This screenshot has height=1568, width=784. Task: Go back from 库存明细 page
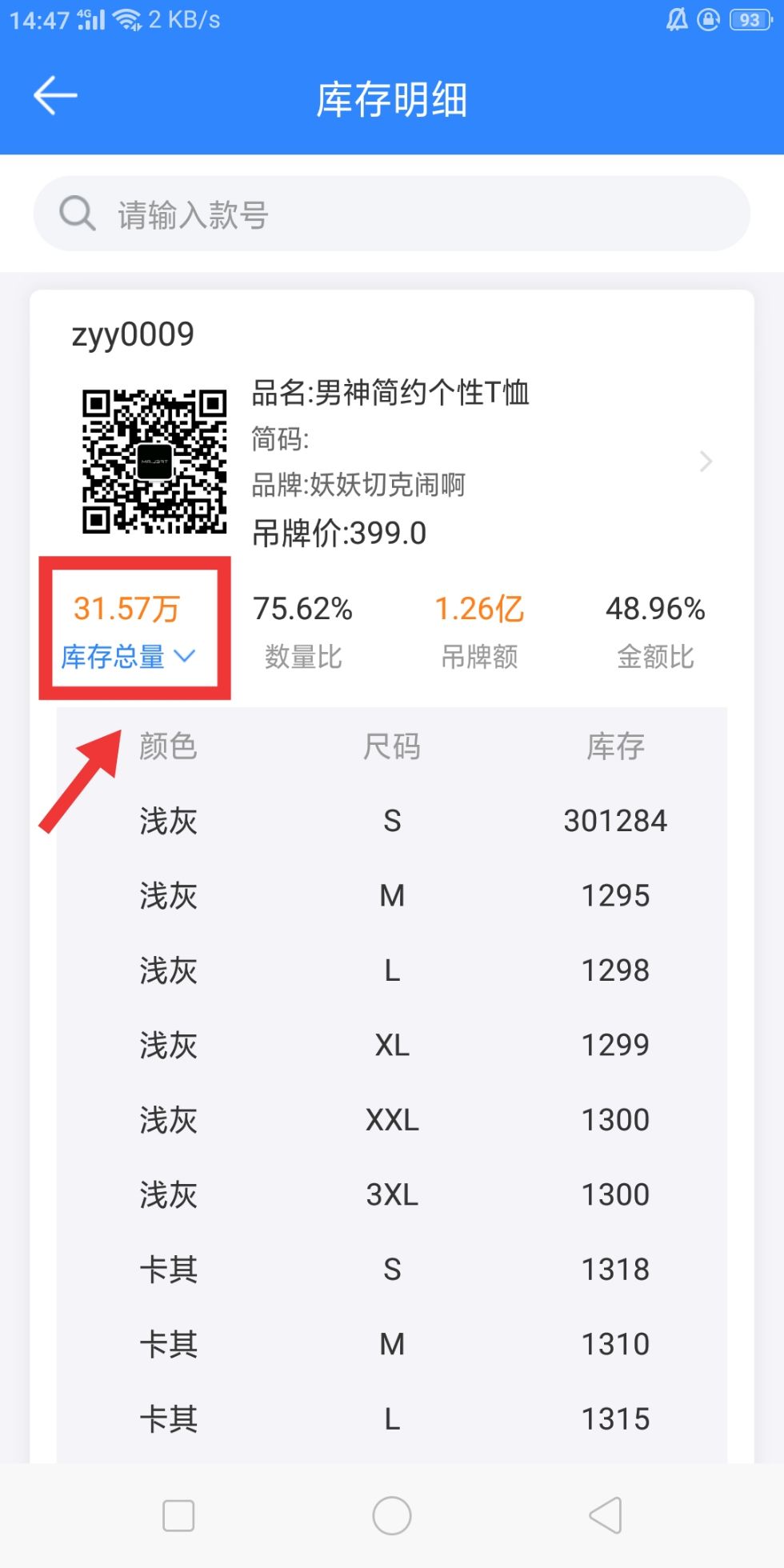click(54, 96)
